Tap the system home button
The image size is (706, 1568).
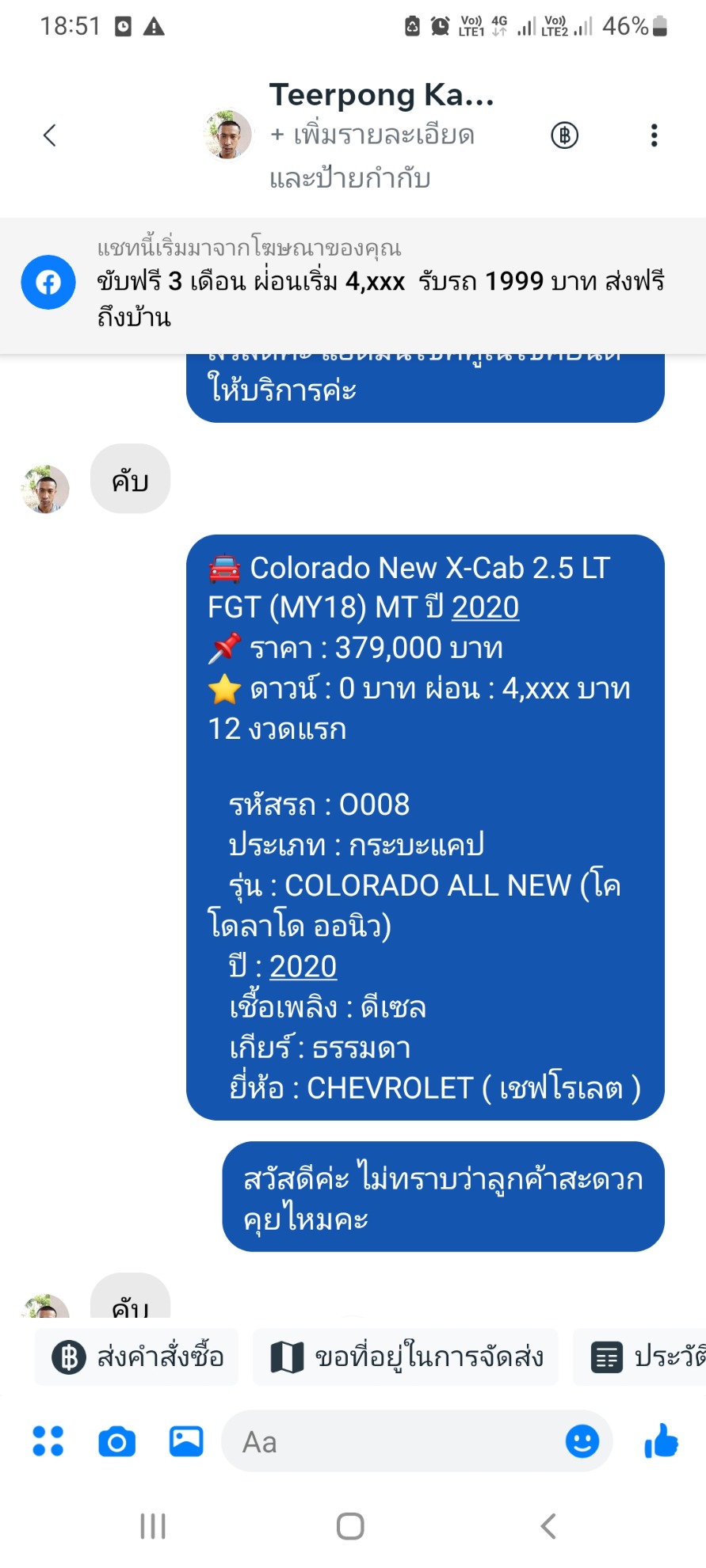click(350, 1526)
